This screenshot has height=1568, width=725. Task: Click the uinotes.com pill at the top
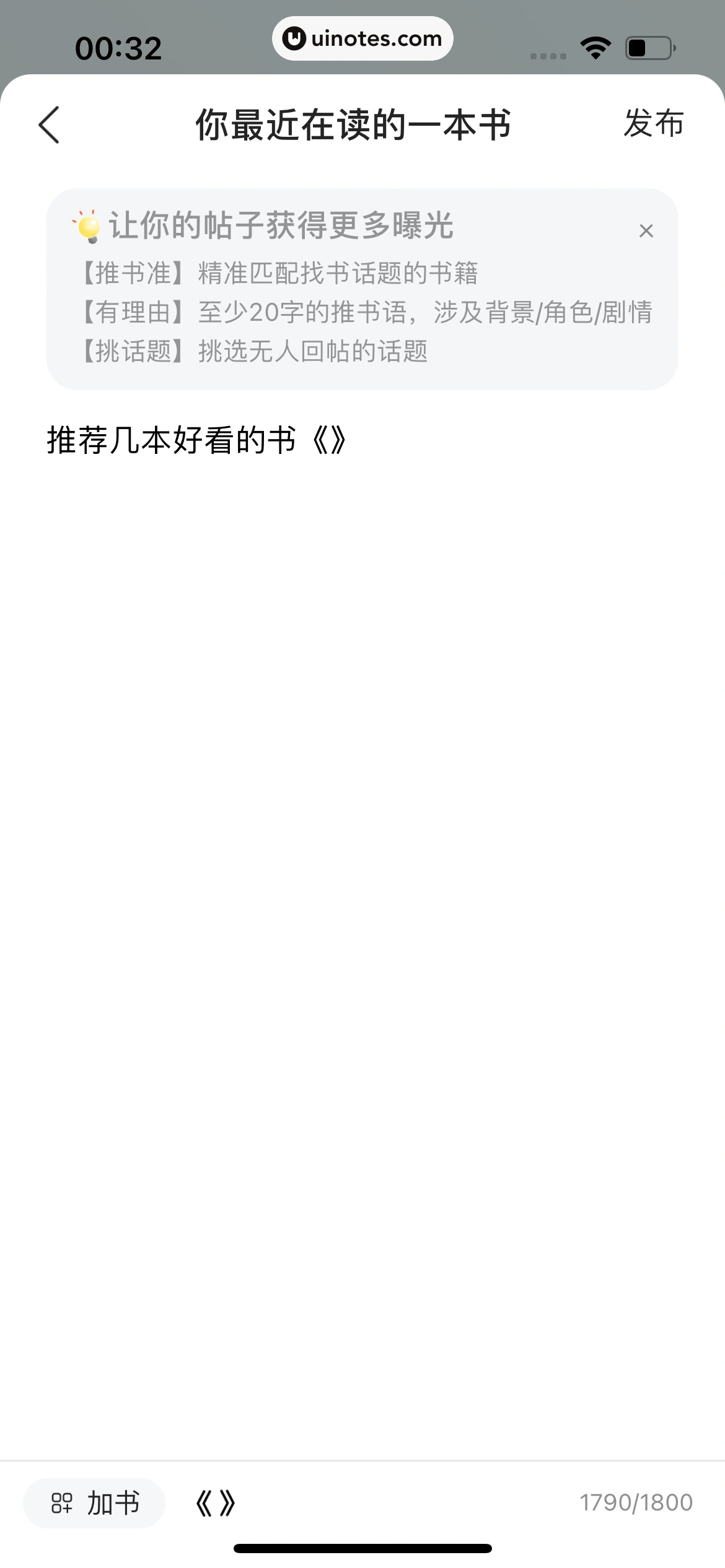tap(362, 38)
